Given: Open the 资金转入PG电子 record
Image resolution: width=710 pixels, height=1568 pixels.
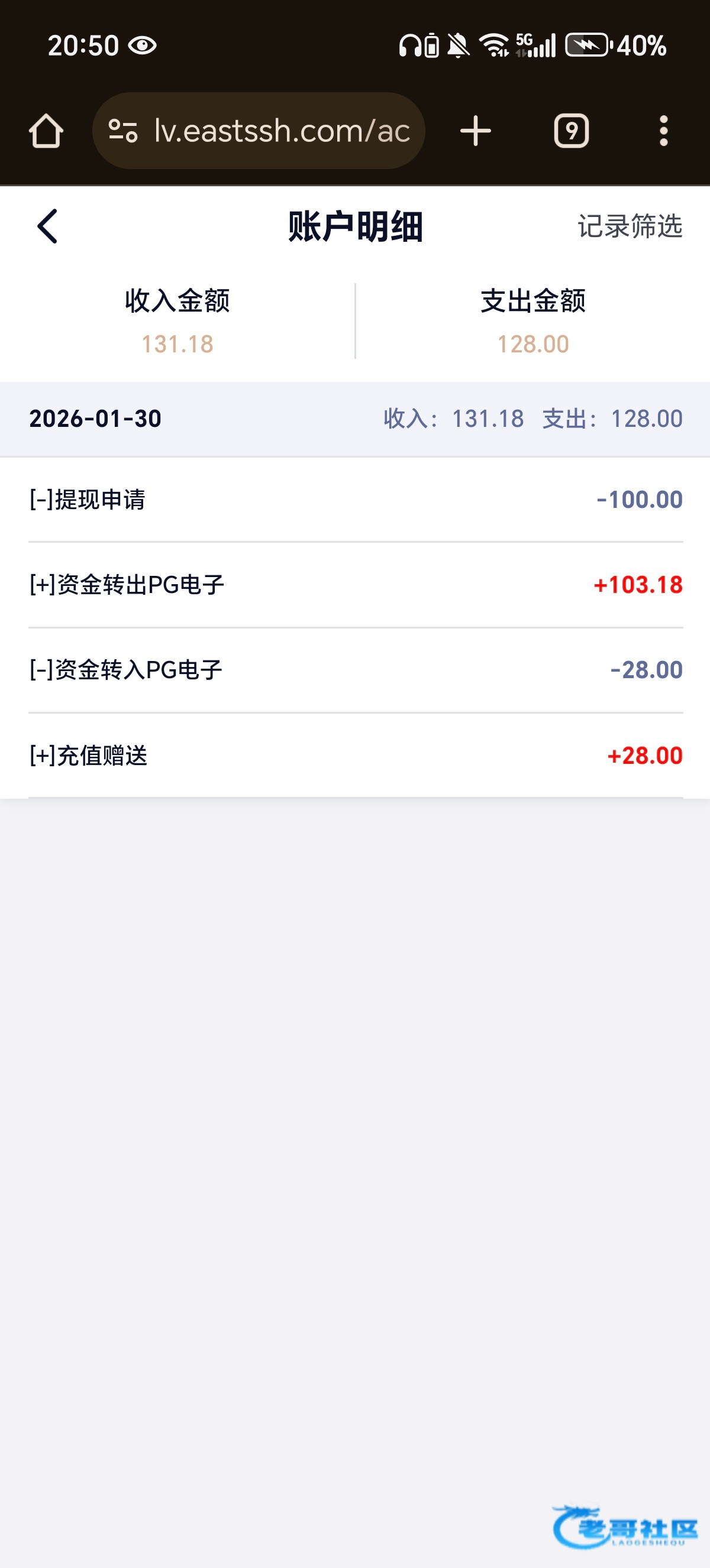Looking at the screenshot, I should (x=355, y=670).
